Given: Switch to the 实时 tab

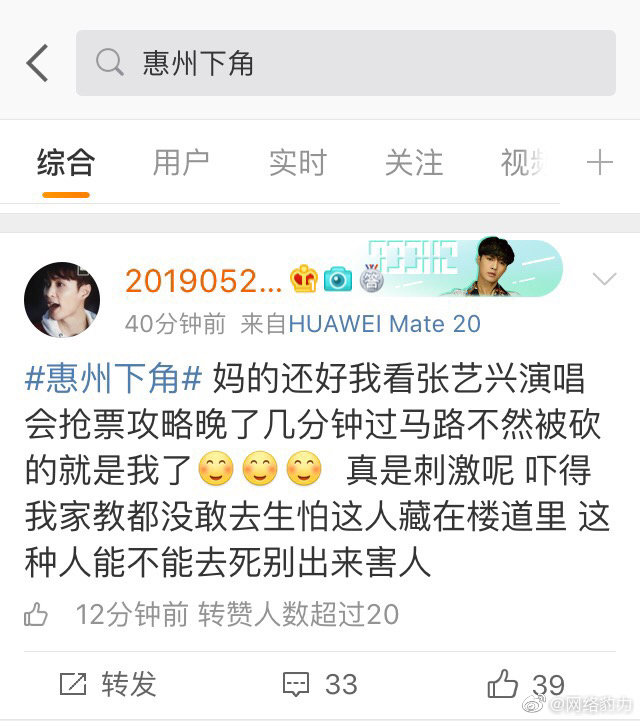Looking at the screenshot, I should [298, 162].
